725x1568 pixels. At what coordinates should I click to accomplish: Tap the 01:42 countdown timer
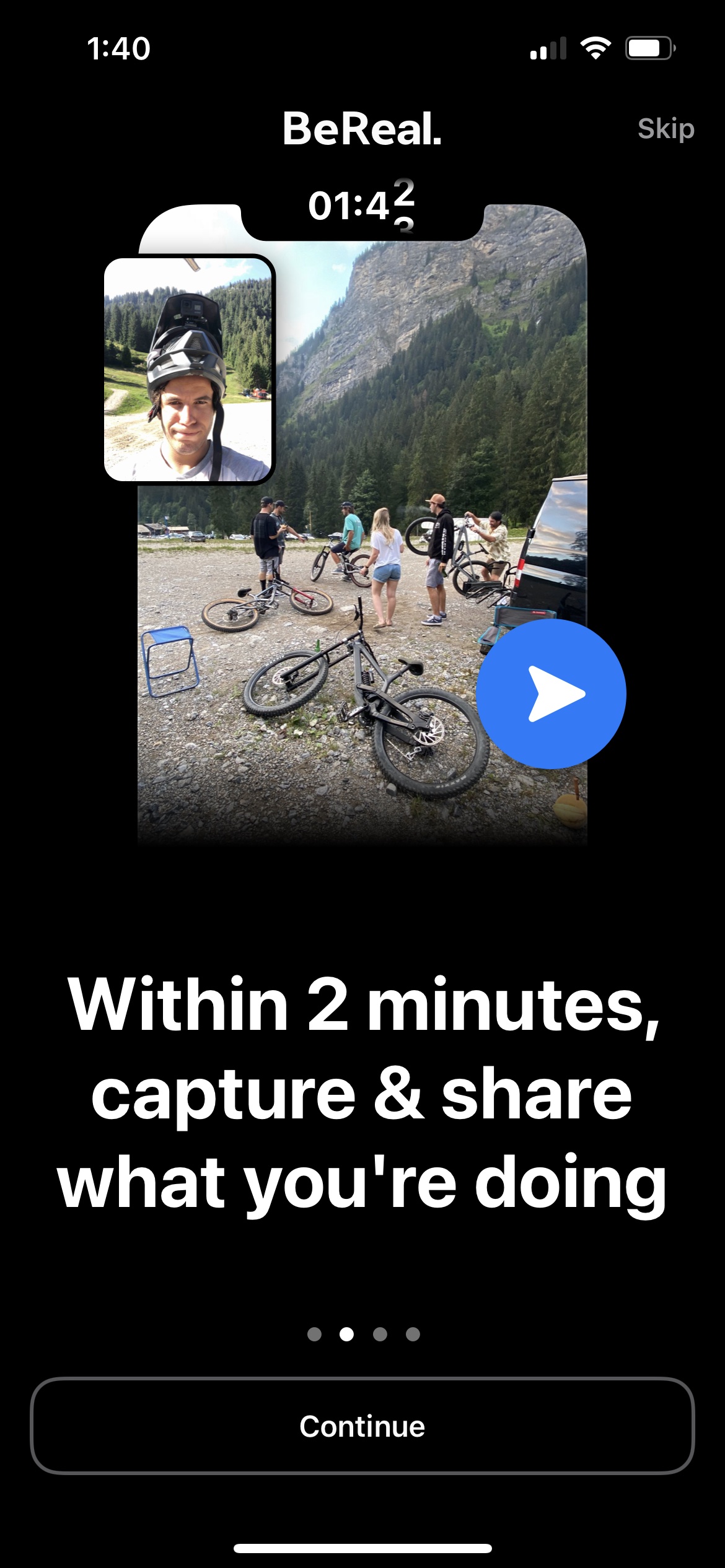[x=361, y=204]
